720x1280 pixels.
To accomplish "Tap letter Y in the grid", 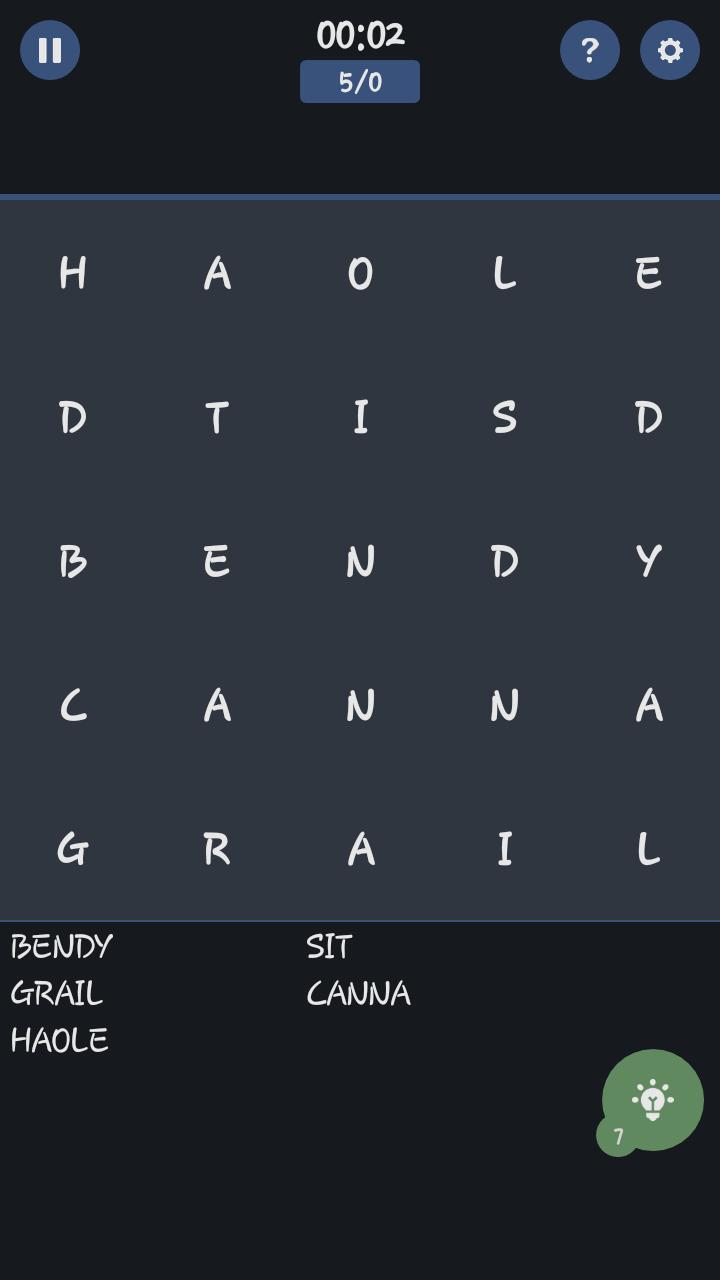I will pyautogui.click(x=648, y=562).
